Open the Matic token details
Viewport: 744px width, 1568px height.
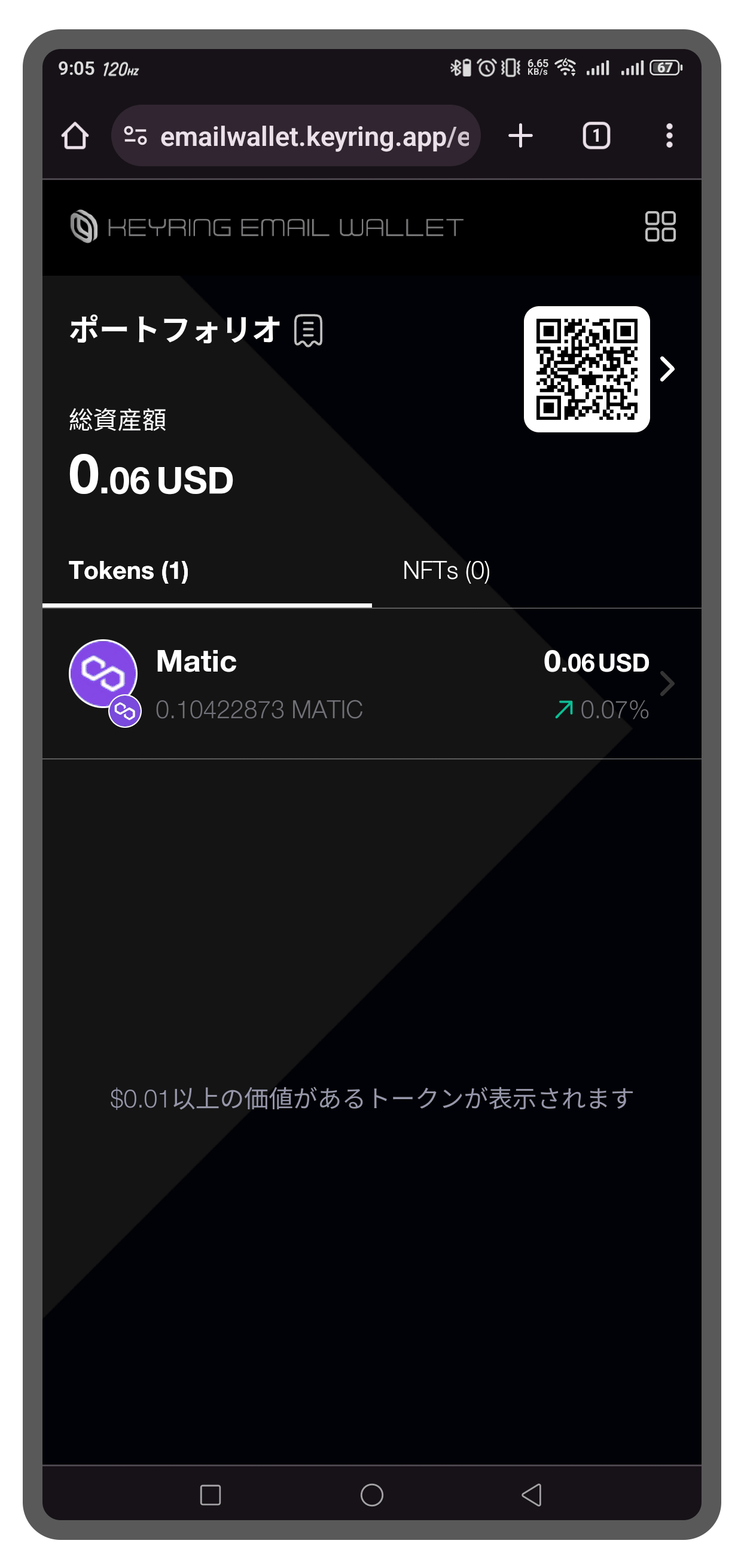click(x=371, y=684)
